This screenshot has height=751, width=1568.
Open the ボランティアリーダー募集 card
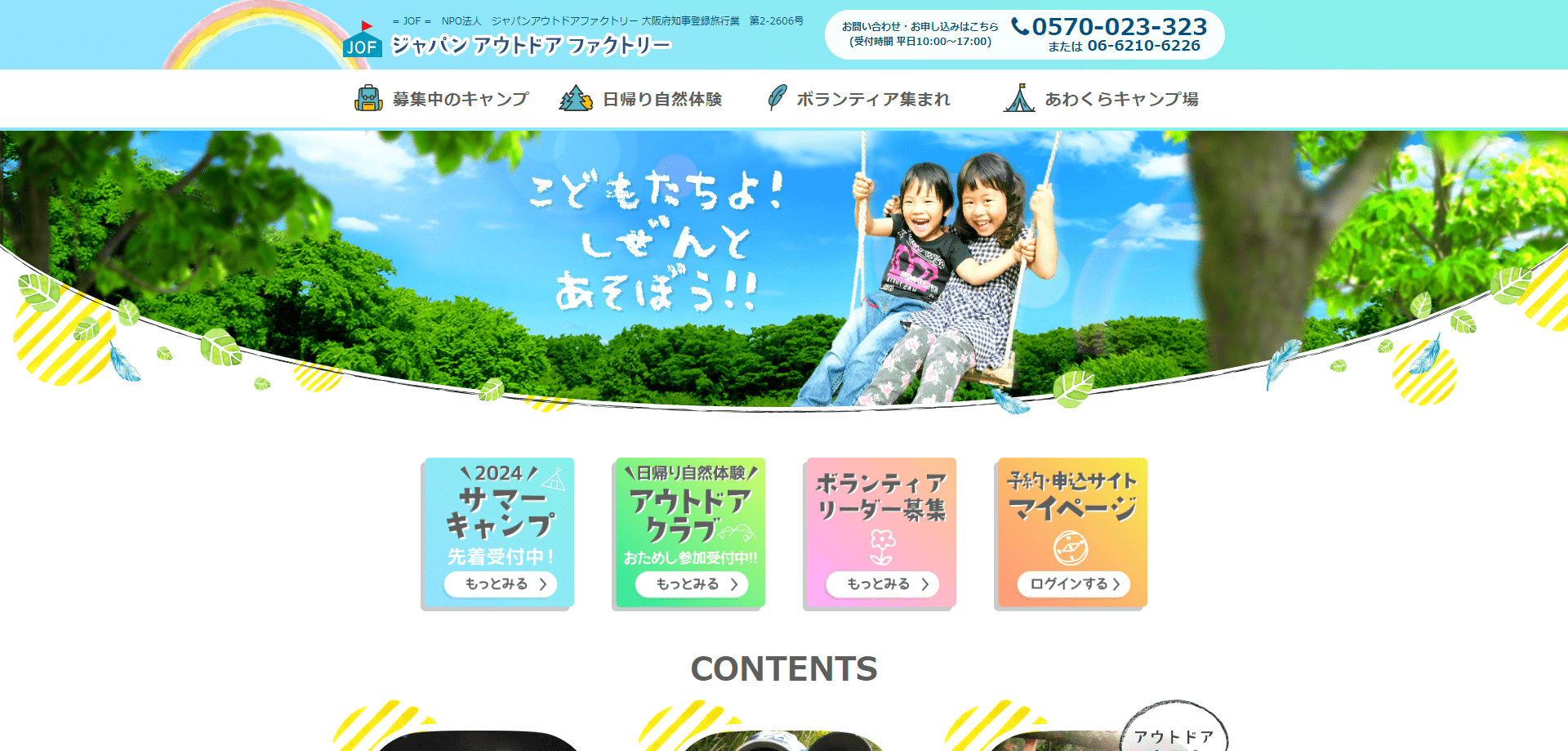882,532
